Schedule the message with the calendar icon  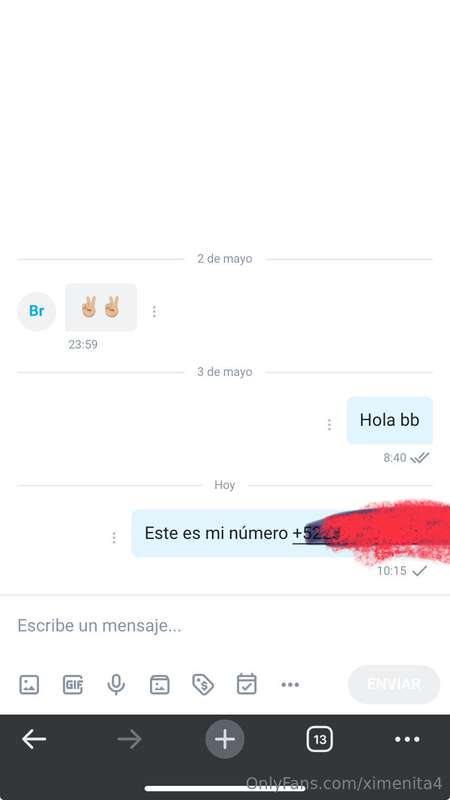pos(247,684)
